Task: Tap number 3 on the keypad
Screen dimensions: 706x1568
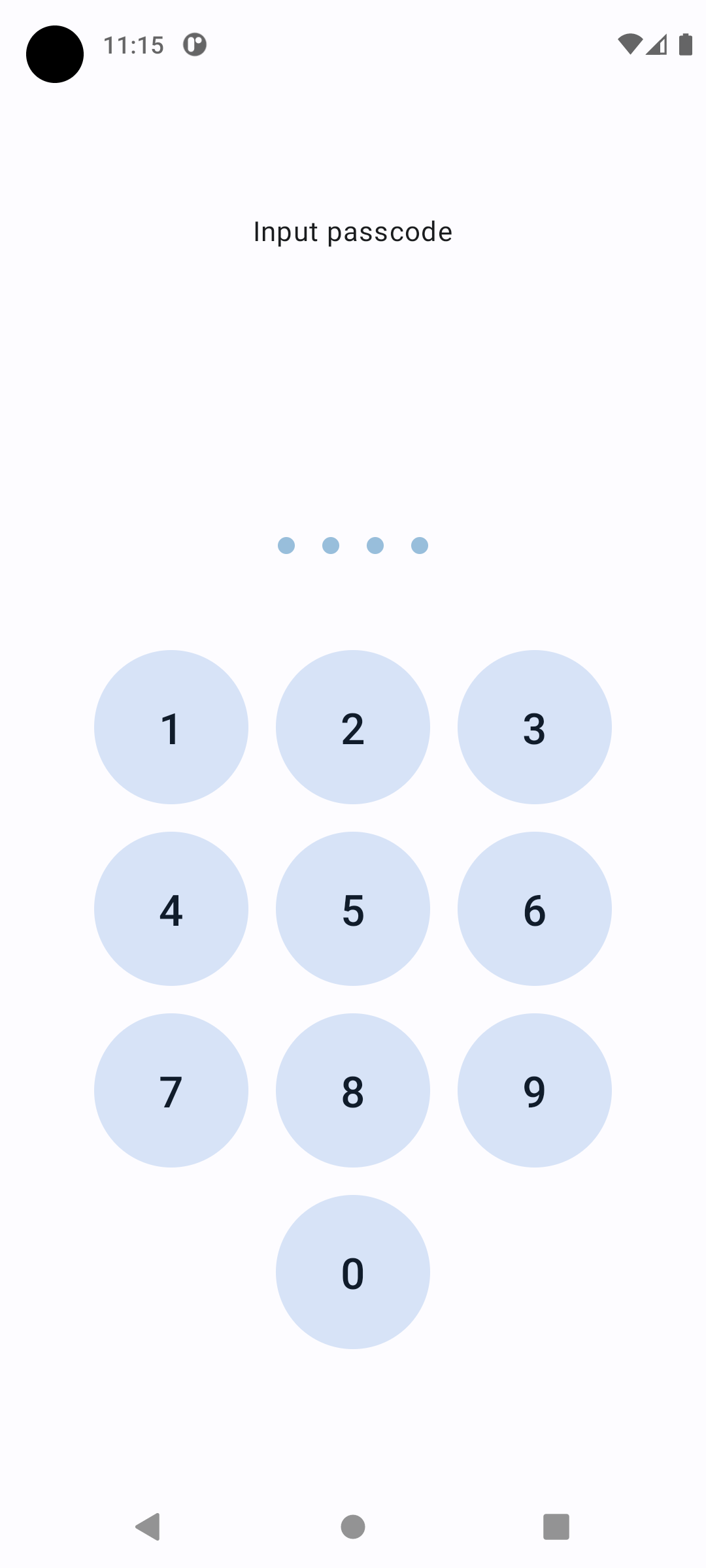Action: point(534,728)
